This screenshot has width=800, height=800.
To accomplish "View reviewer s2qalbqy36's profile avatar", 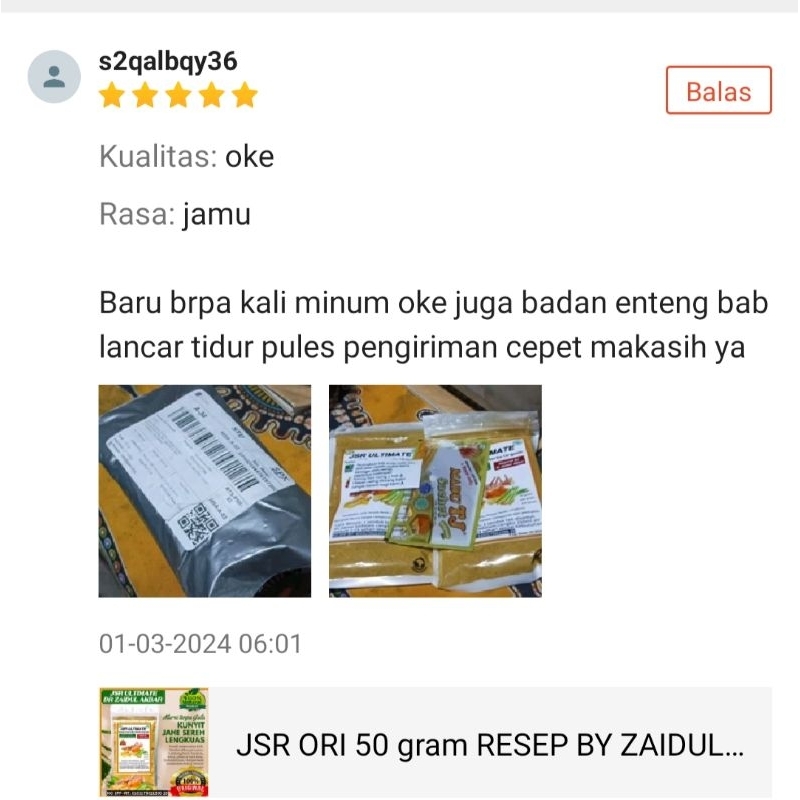I will 54,77.
